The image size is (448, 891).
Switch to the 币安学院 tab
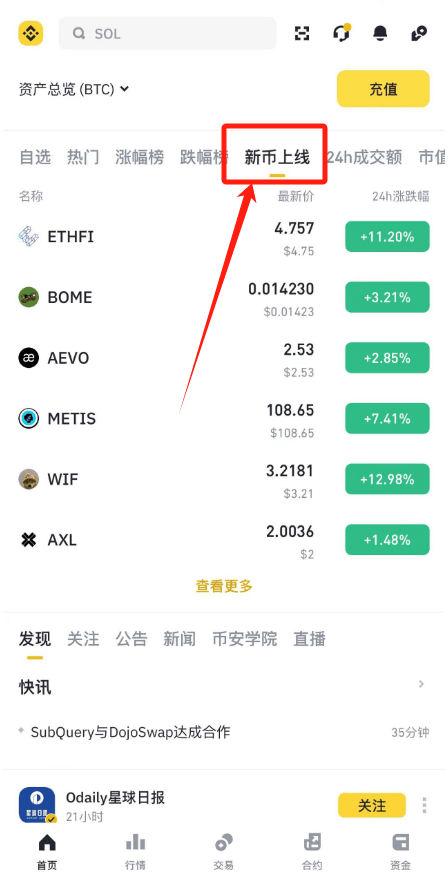(x=244, y=639)
